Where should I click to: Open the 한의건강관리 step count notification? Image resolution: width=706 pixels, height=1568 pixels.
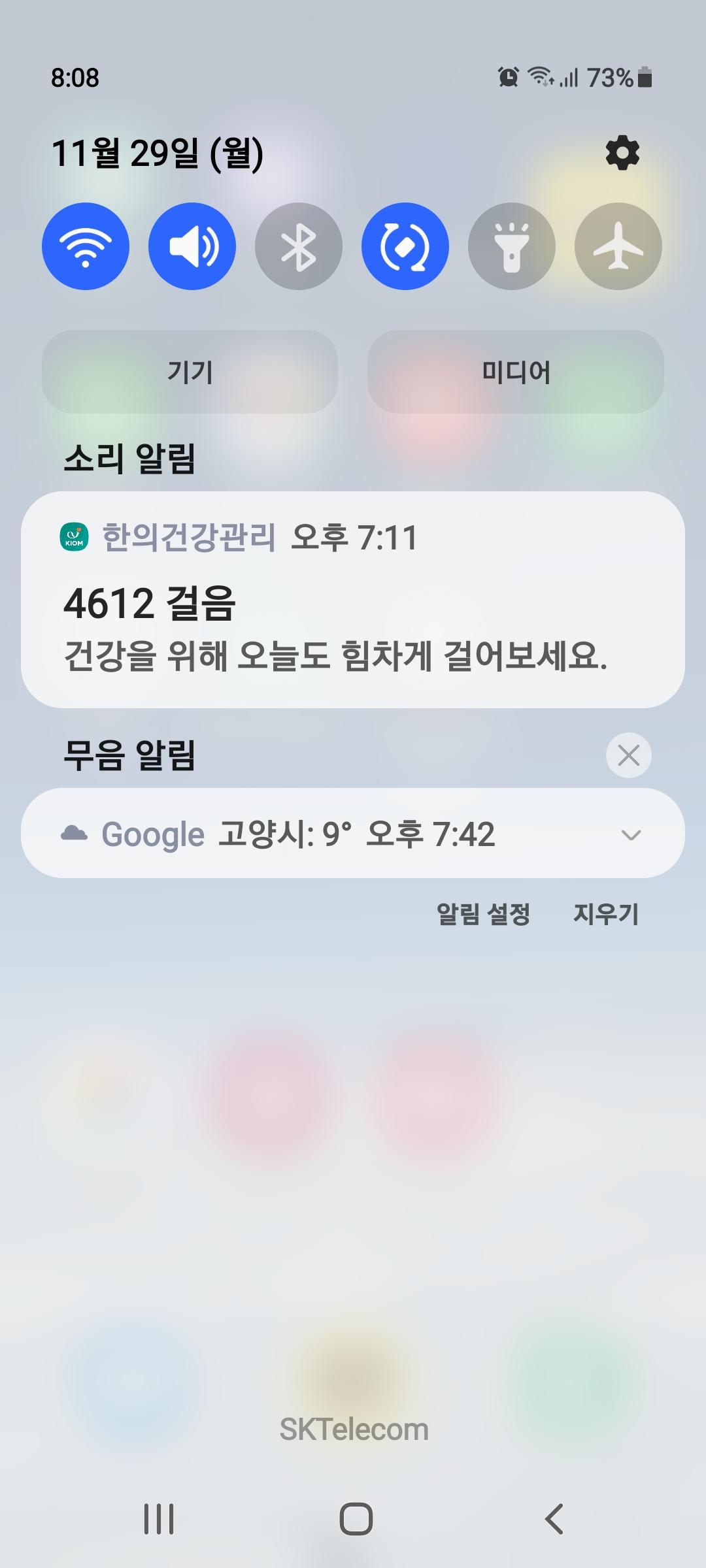point(353,599)
